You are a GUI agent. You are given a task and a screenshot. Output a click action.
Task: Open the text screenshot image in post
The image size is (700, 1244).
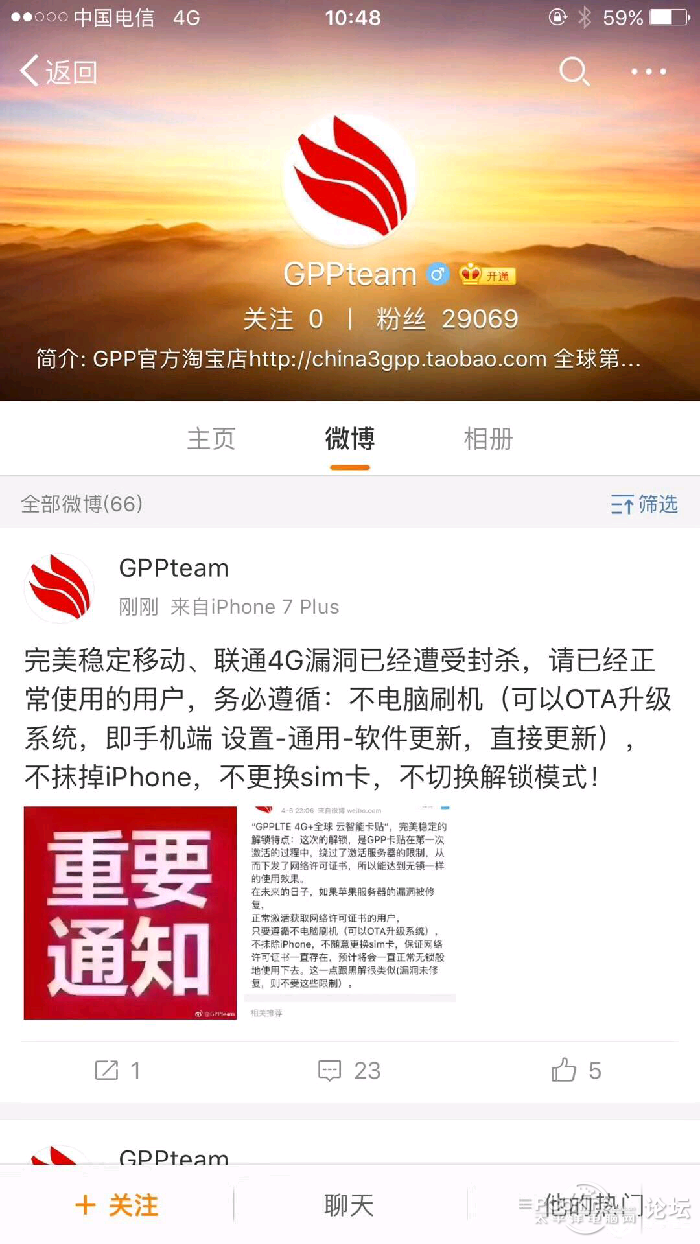point(349,905)
